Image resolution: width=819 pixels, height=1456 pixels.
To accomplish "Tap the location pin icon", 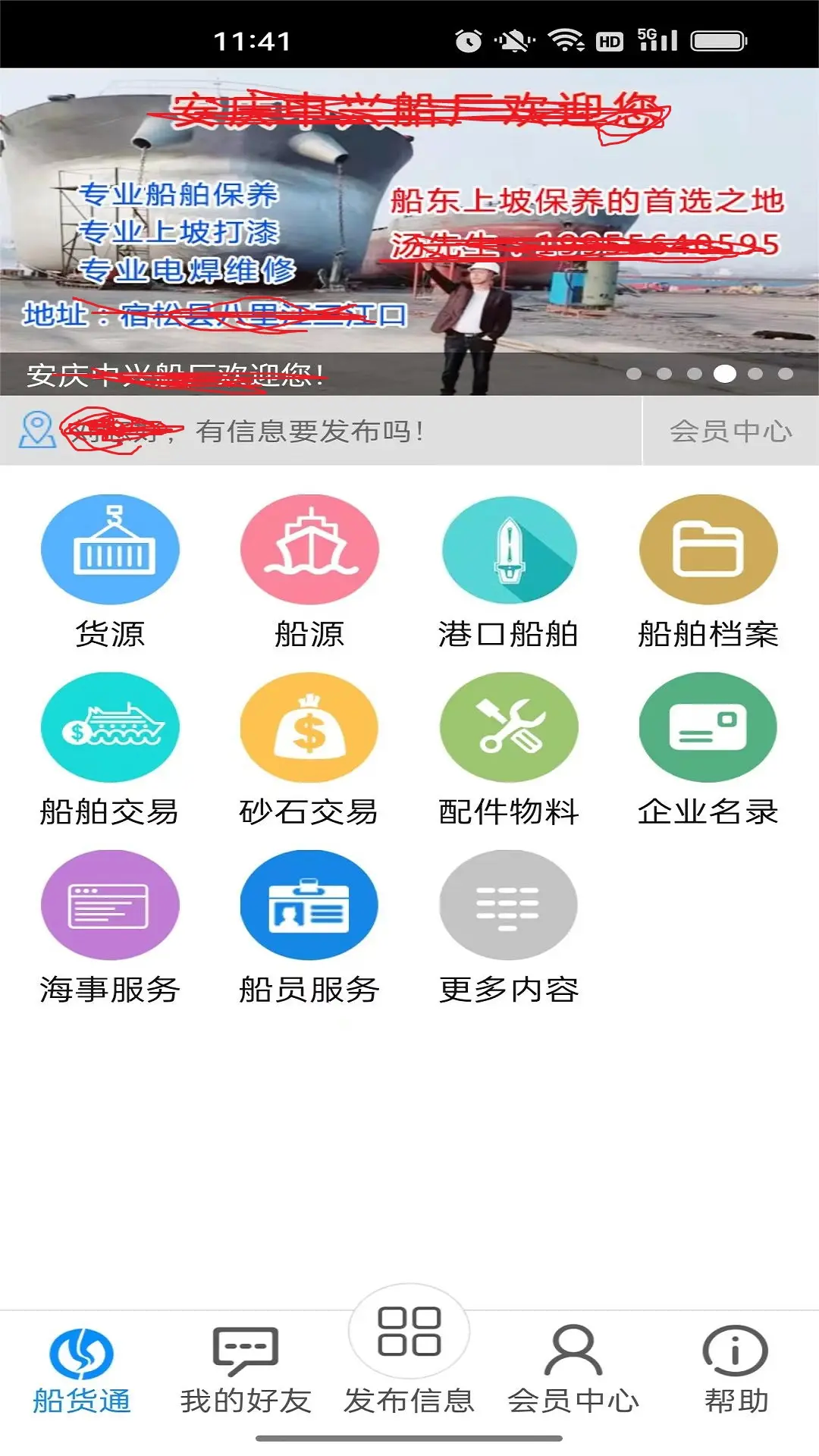I will pyautogui.click(x=34, y=431).
